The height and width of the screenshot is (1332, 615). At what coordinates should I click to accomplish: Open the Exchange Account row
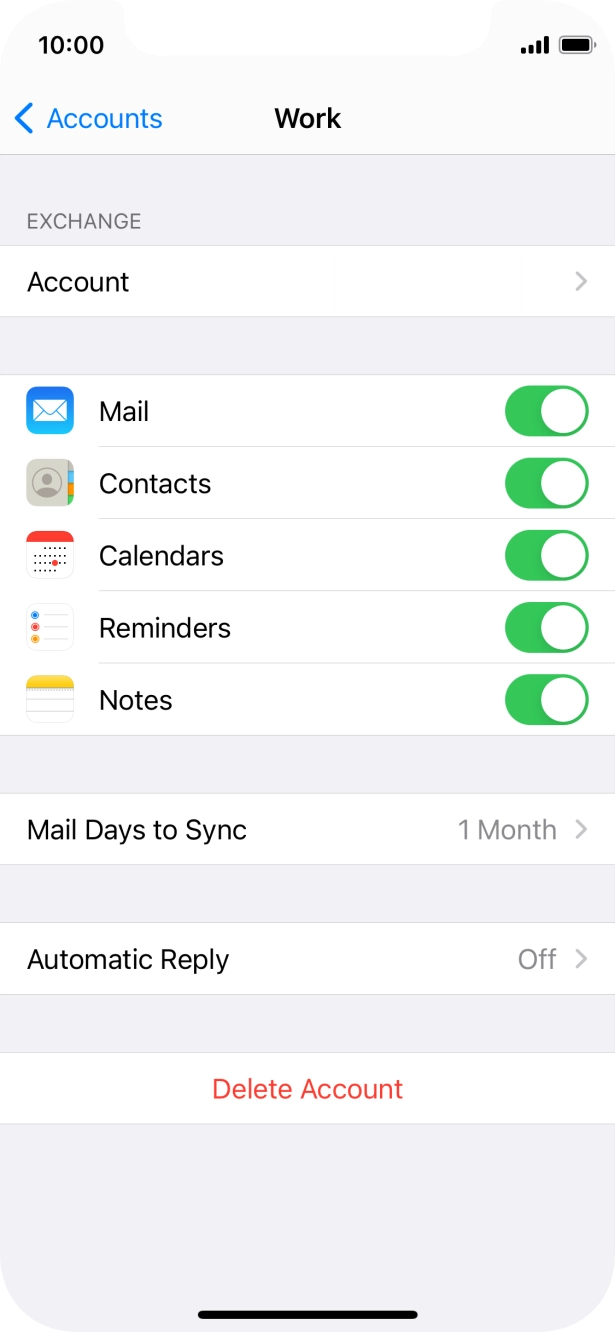pos(307,282)
